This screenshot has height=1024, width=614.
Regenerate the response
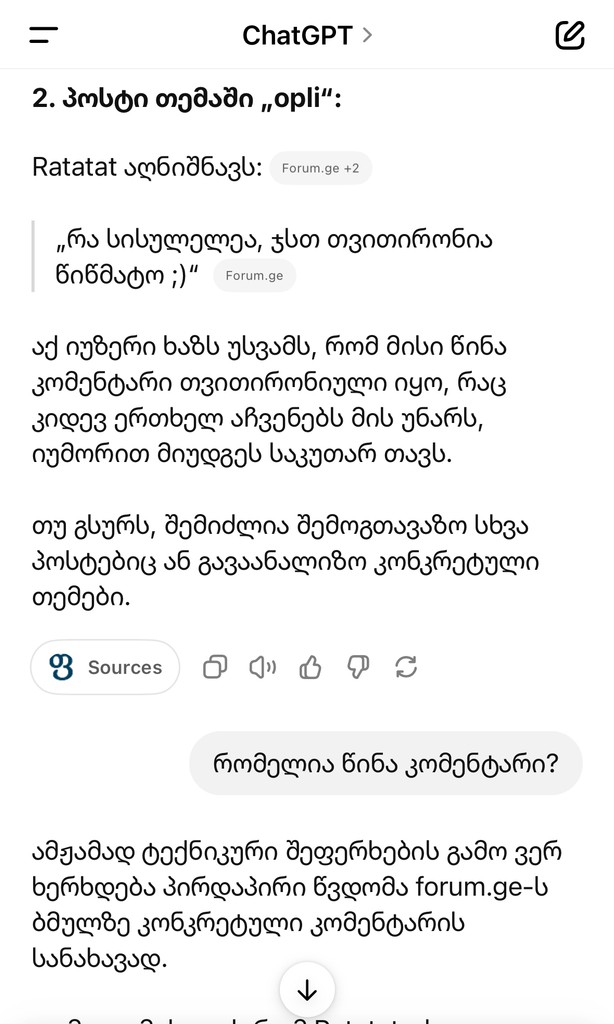(406, 667)
